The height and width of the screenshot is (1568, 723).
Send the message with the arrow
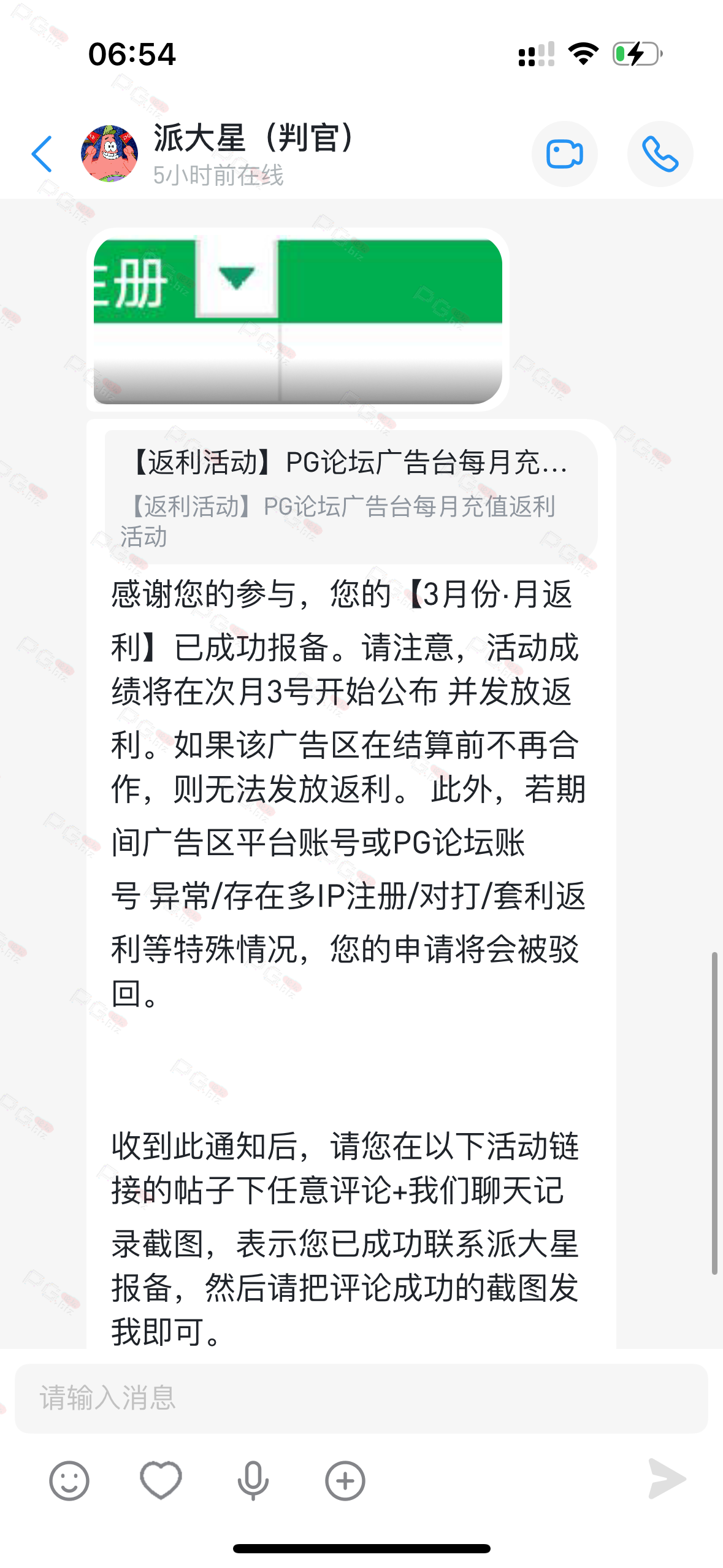[x=666, y=1479]
